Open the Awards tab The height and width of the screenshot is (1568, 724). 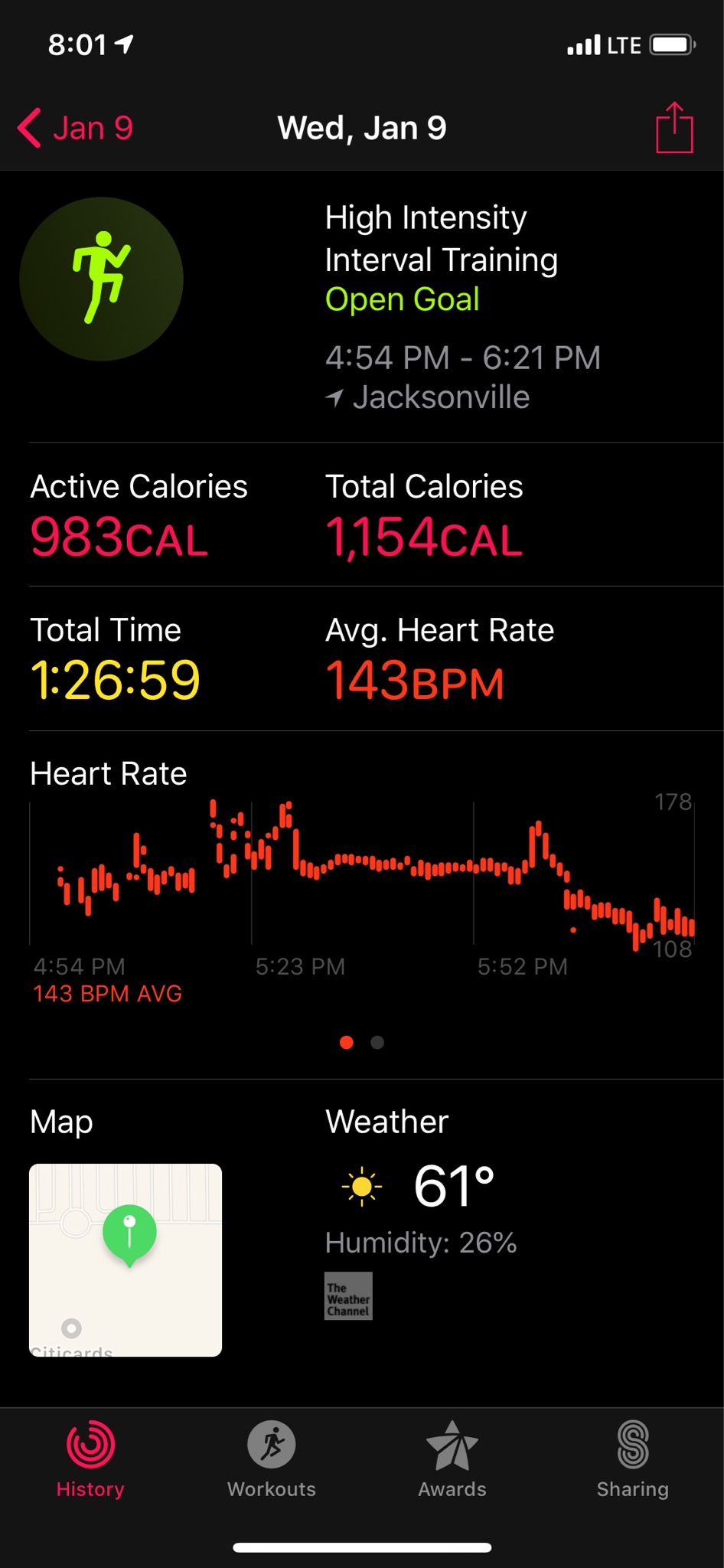click(452, 1459)
